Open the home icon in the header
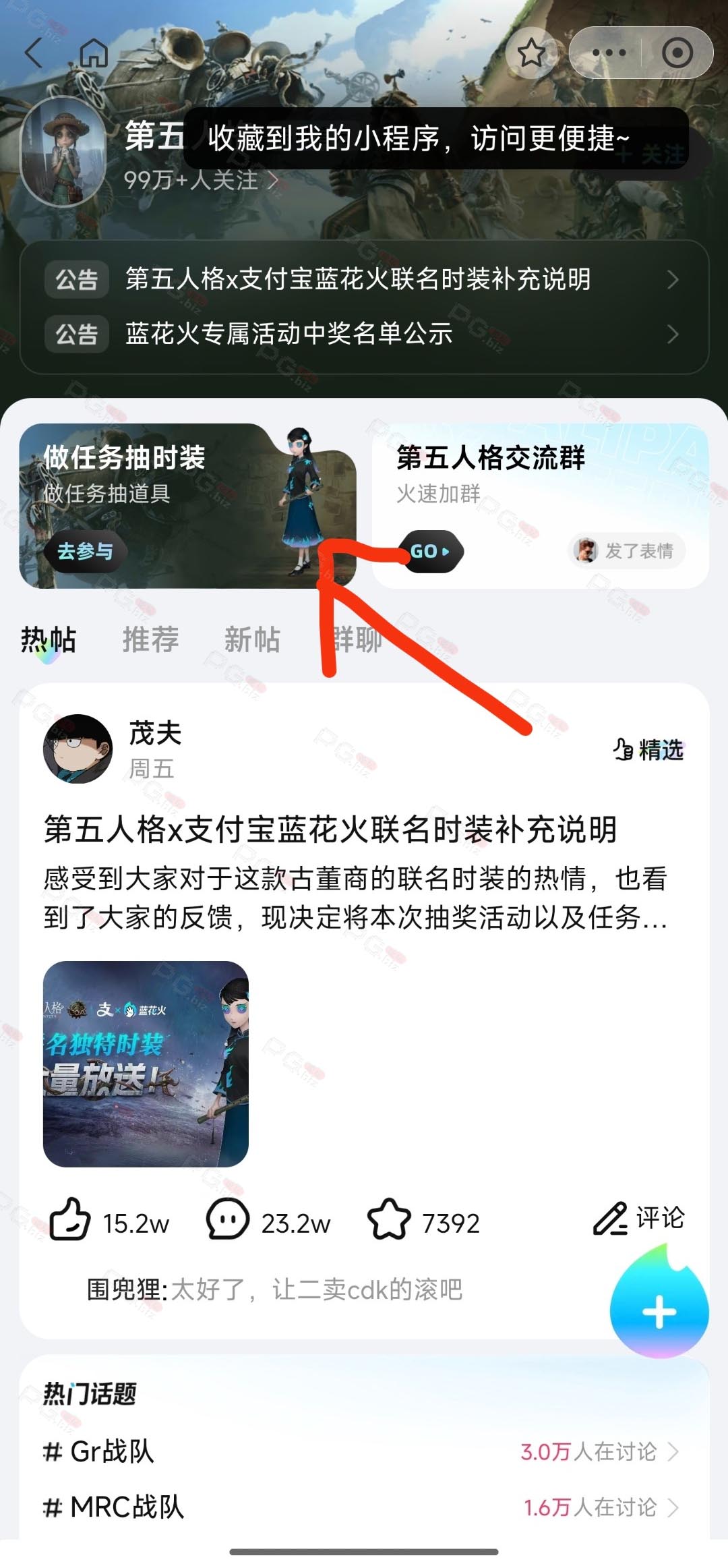 click(94, 53)
